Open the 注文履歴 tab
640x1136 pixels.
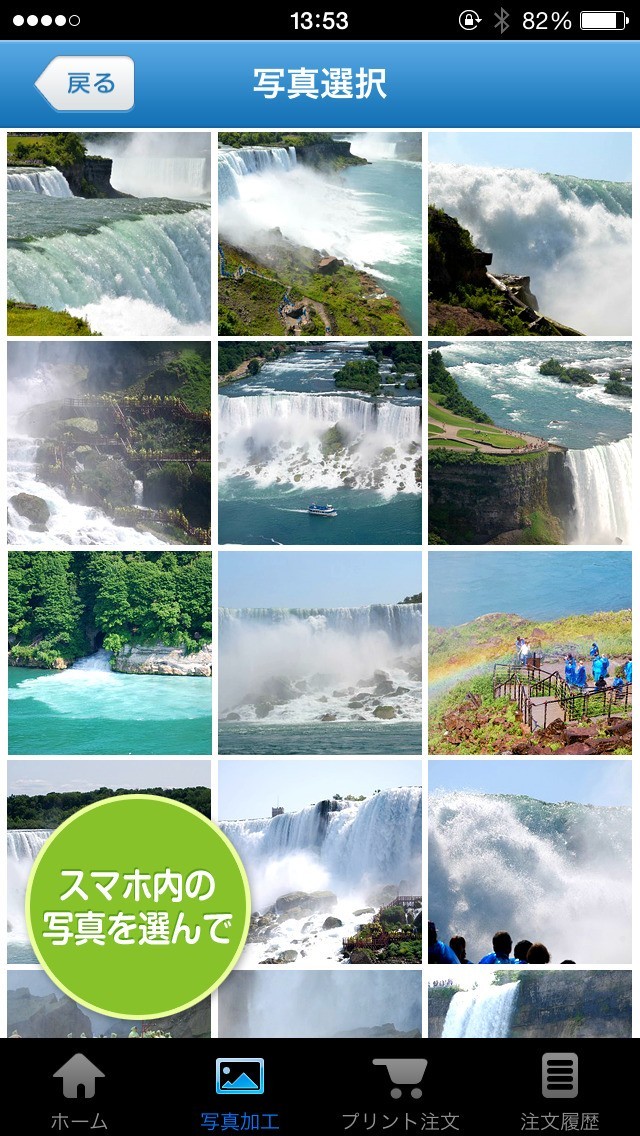(x=559, y=1090)
